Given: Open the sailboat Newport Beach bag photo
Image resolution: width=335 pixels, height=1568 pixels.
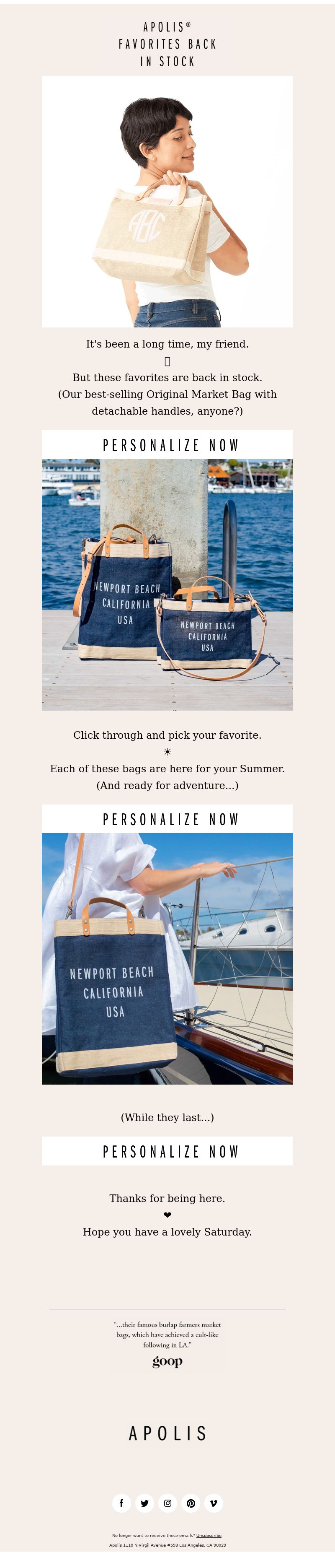Looking at the screenshot, I should click(x=167, y=958).
